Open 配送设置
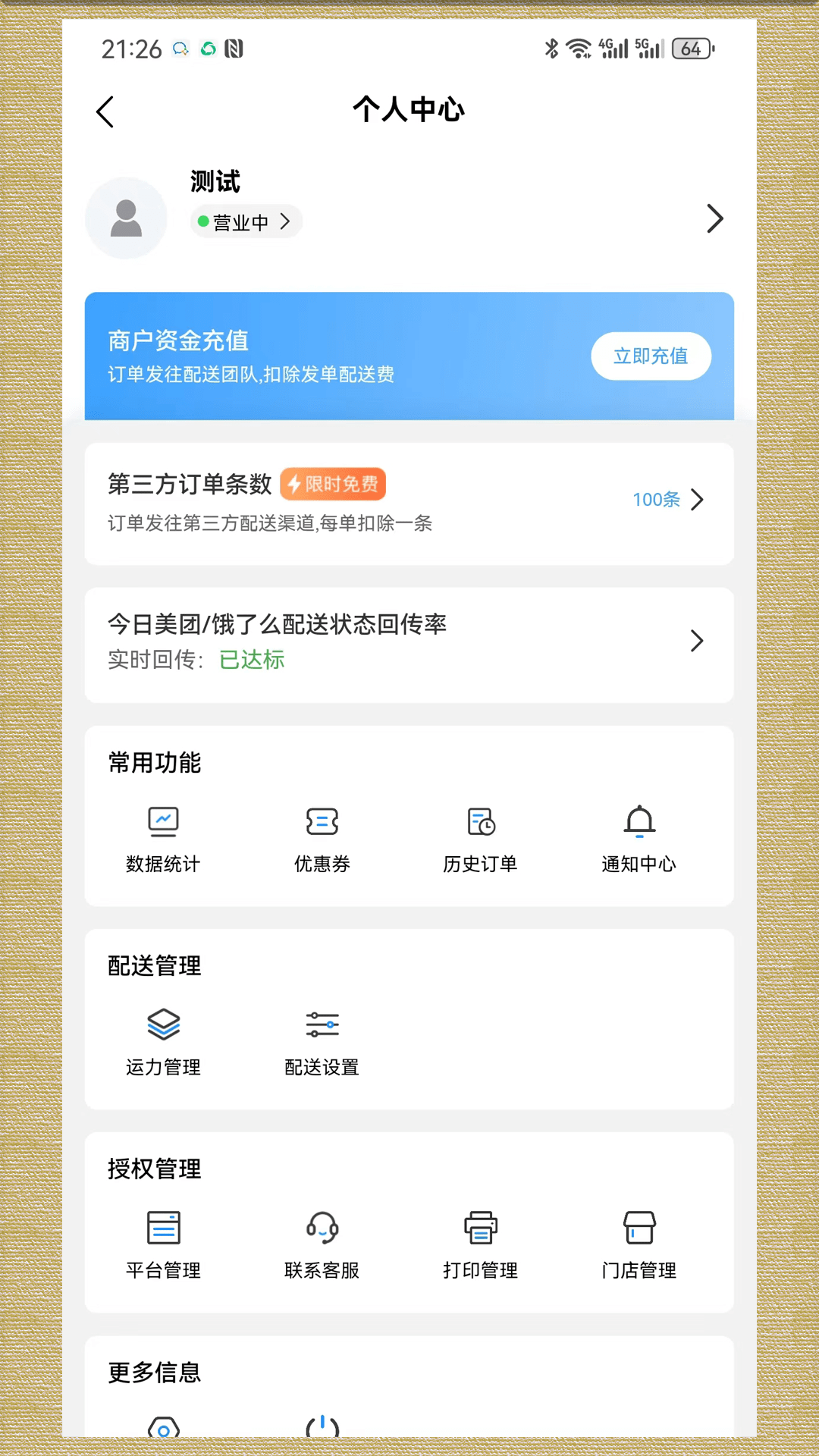819x1456 pixels. tap(322, 1042)
